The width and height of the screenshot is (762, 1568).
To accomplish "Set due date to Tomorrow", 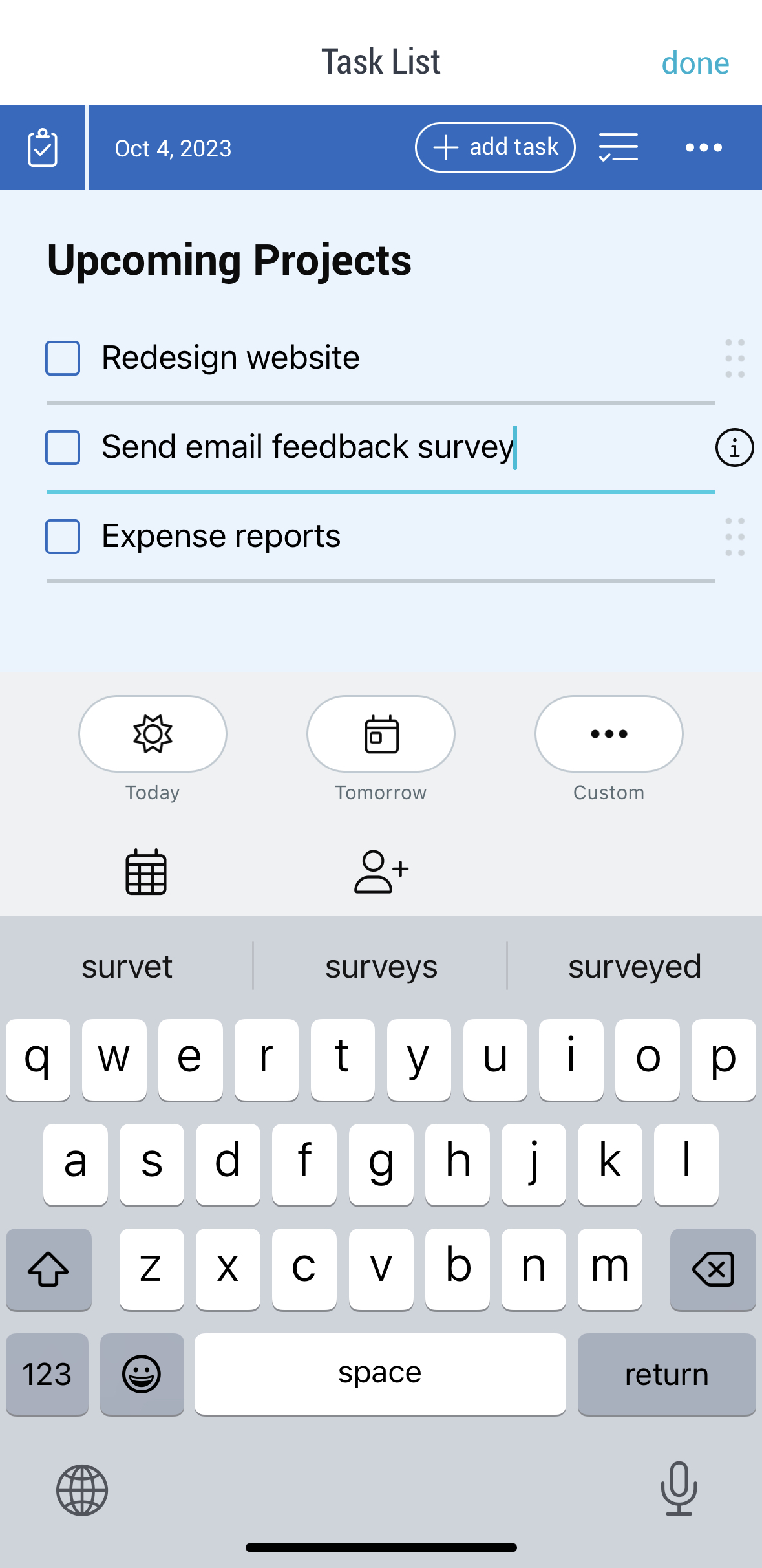I will [x=381, y=734].
